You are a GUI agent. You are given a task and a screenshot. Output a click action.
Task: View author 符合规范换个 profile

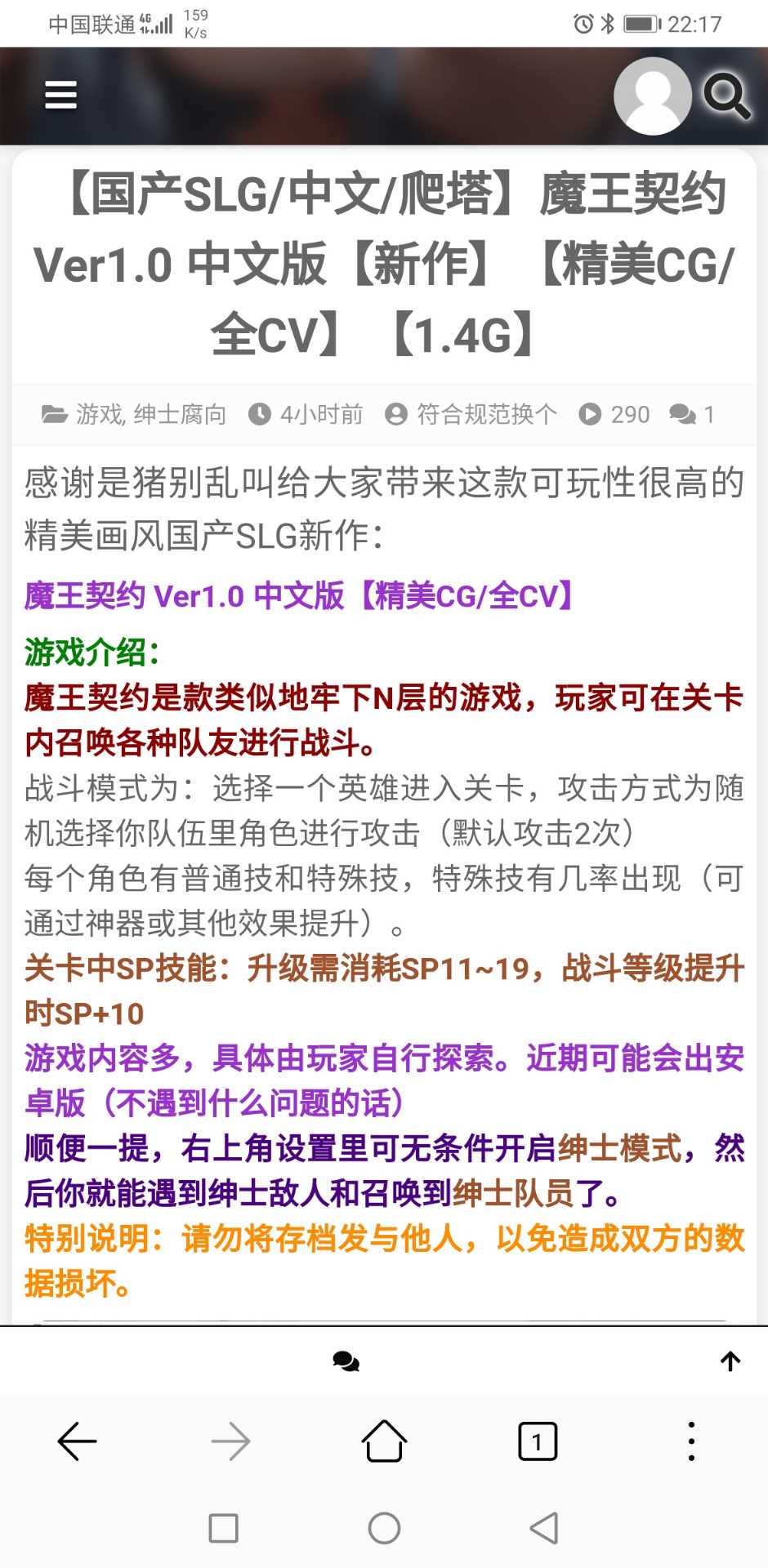point(486,414)
